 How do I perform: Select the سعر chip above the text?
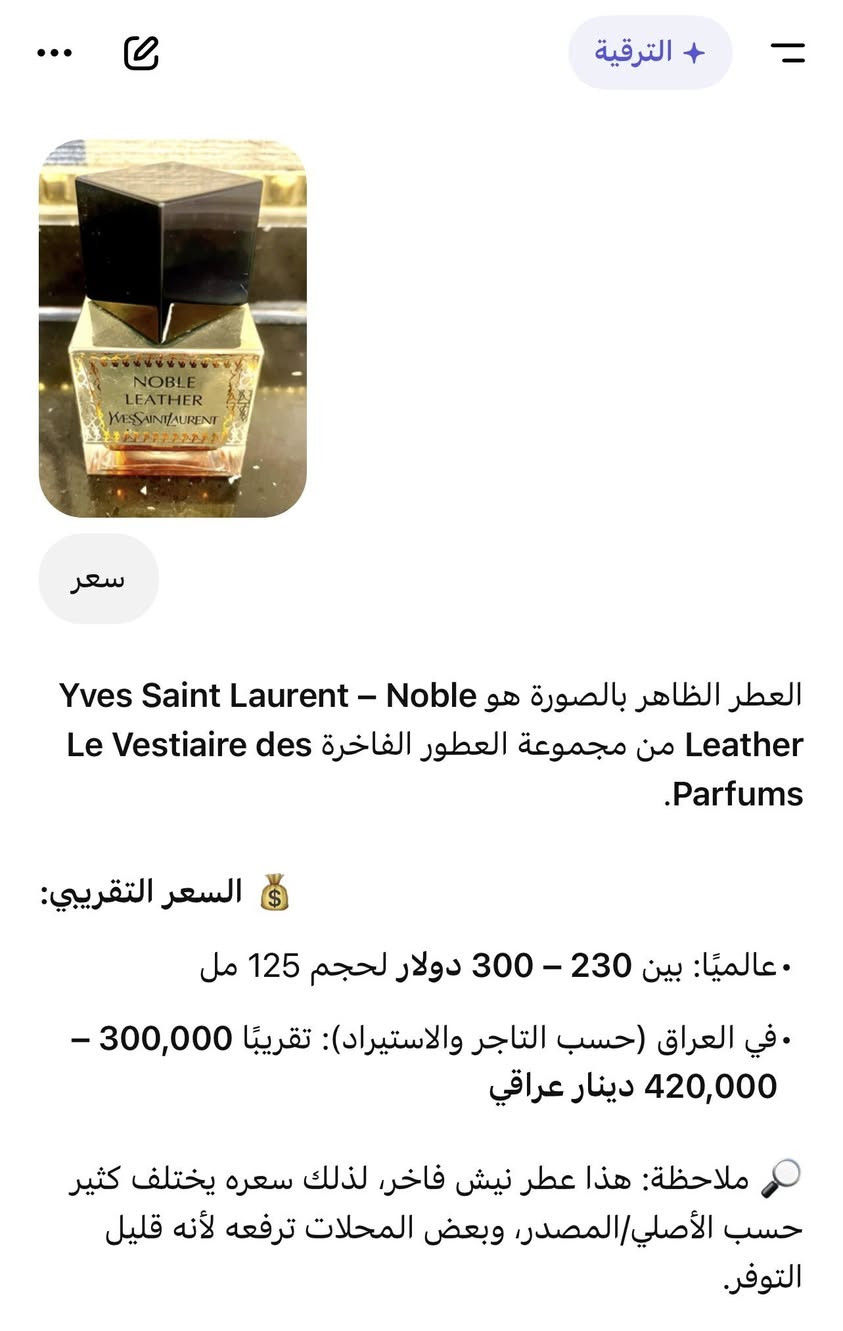98,579
